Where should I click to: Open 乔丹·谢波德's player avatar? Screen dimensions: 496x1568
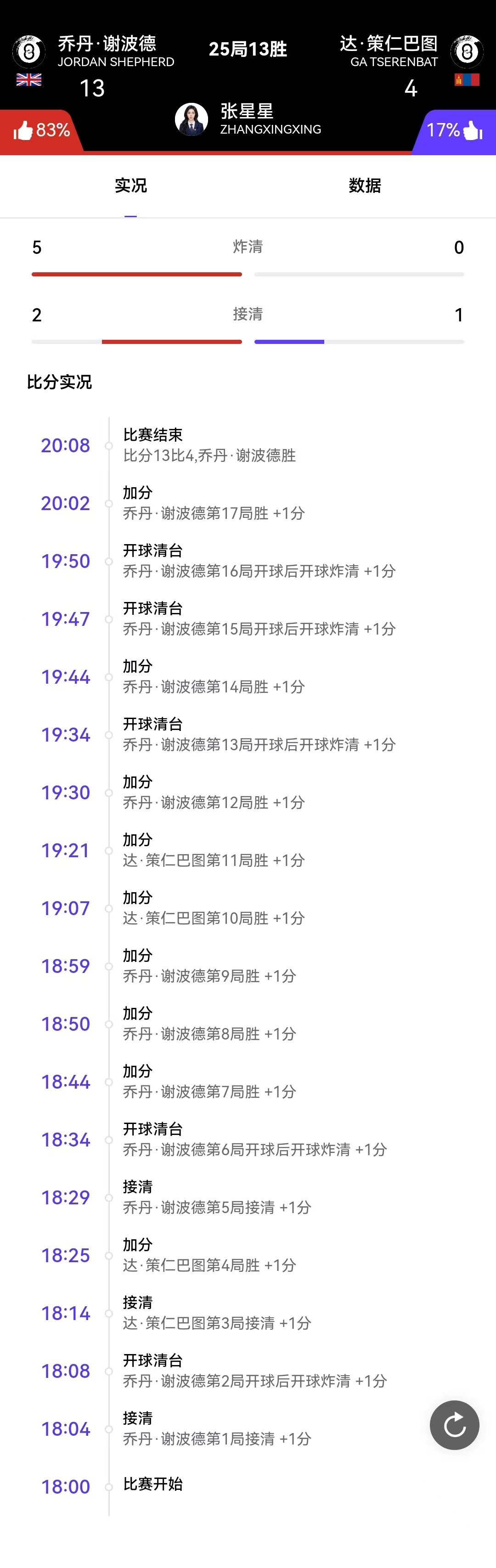pos(28,52)
